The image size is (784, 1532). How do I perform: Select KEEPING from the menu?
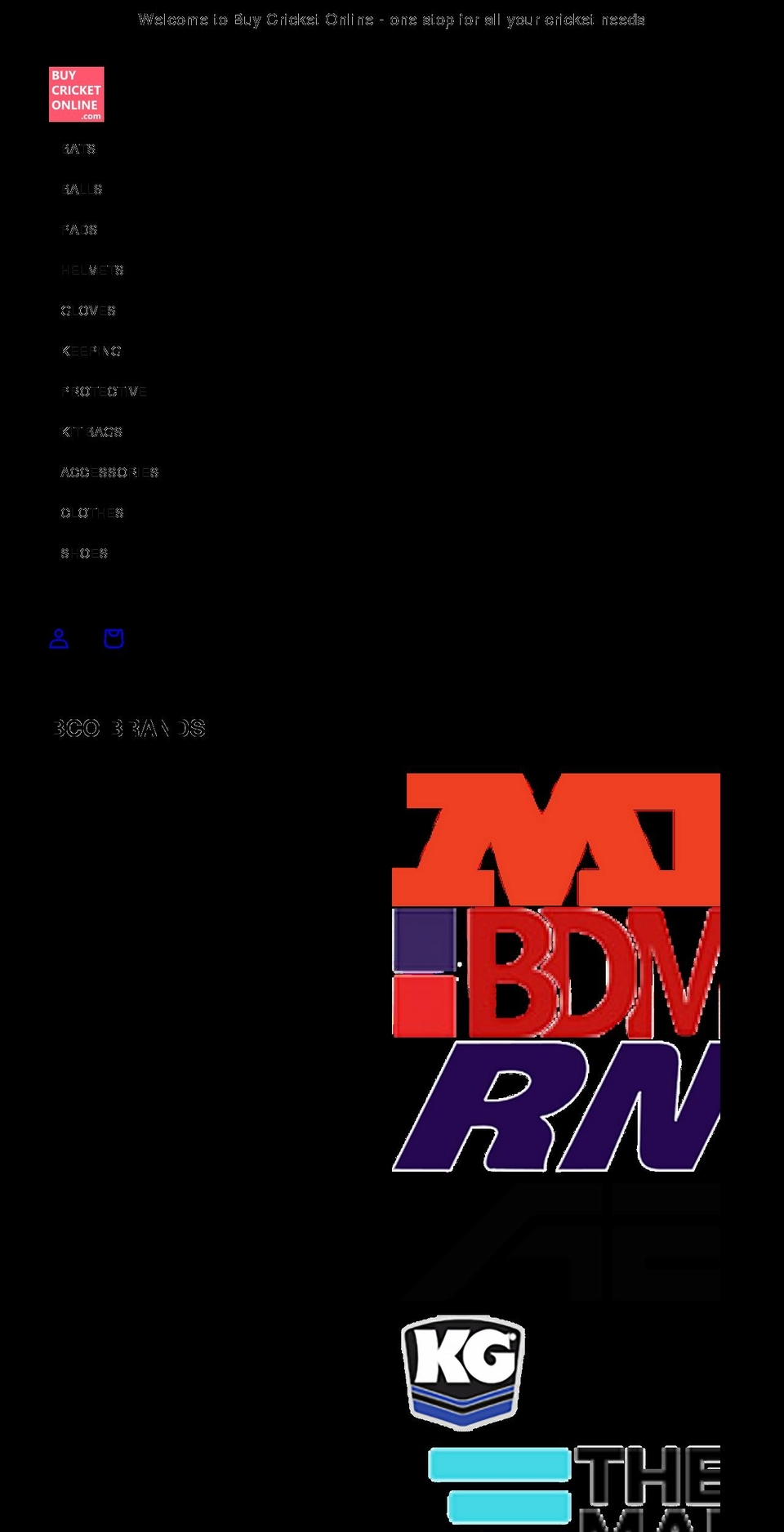coord(91,351)
